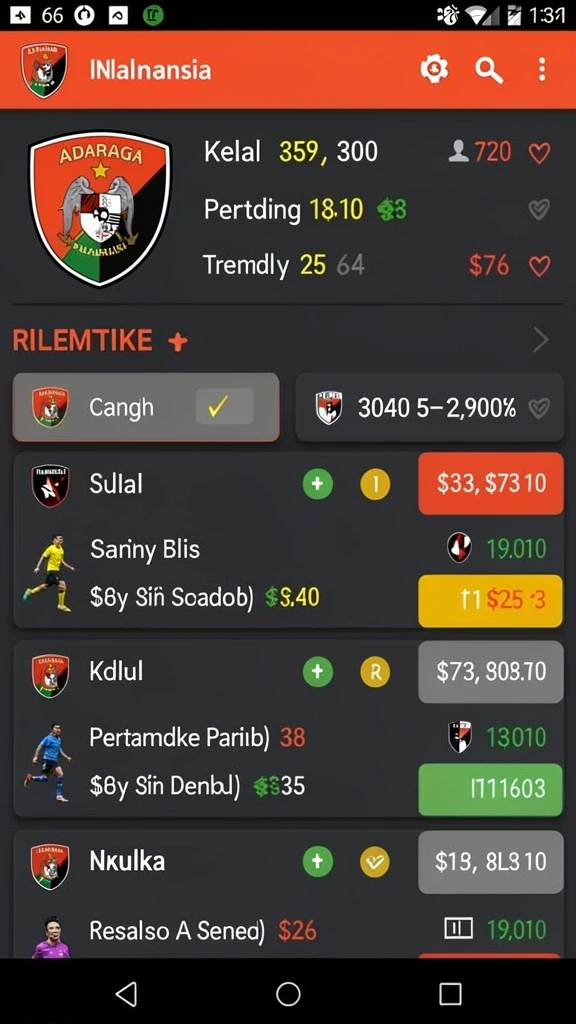576x1024 pixels.
Task: Tap green plus on Sulal card
Action: coord(317,485)
